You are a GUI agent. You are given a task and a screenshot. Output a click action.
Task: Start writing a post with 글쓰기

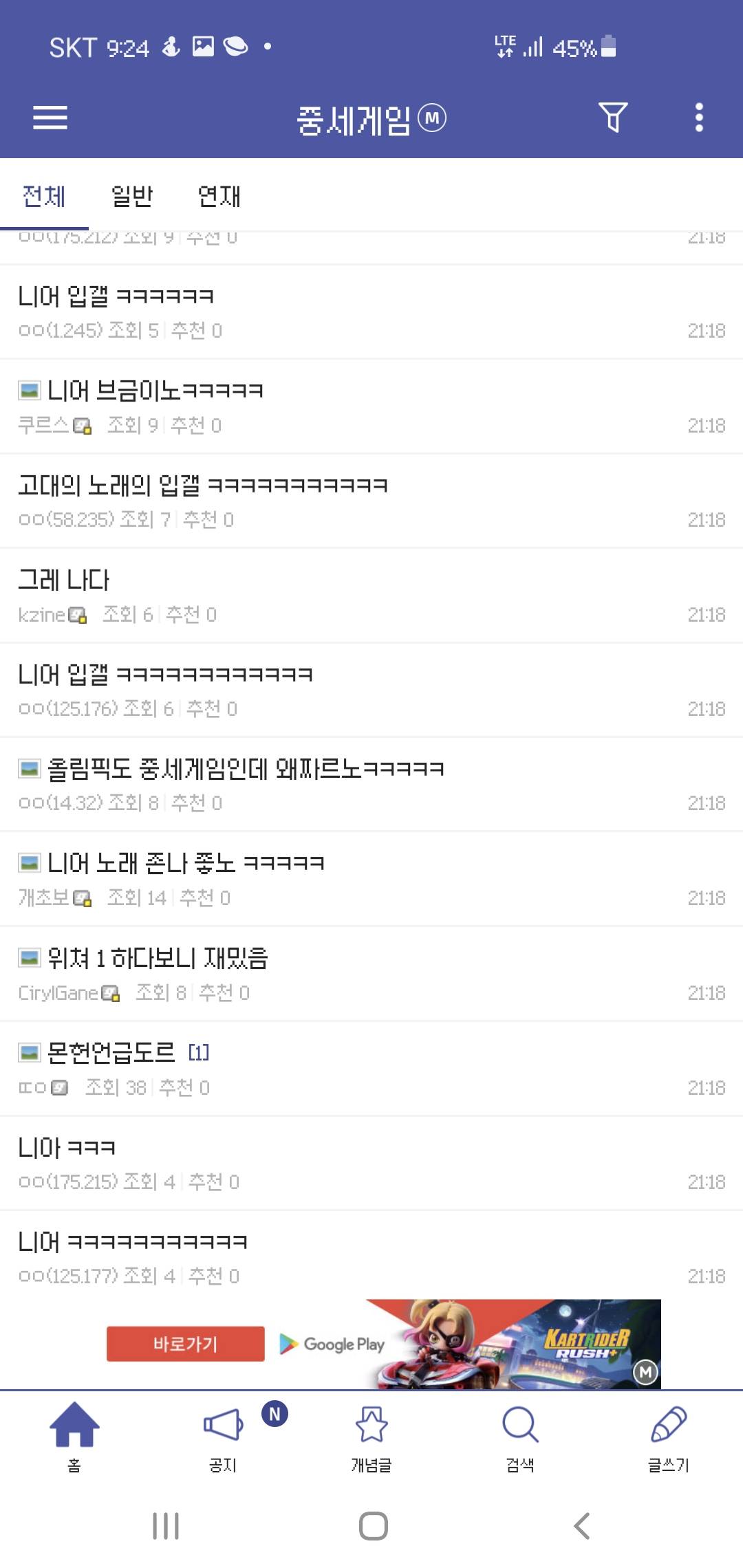click(x=668, y=1436)
